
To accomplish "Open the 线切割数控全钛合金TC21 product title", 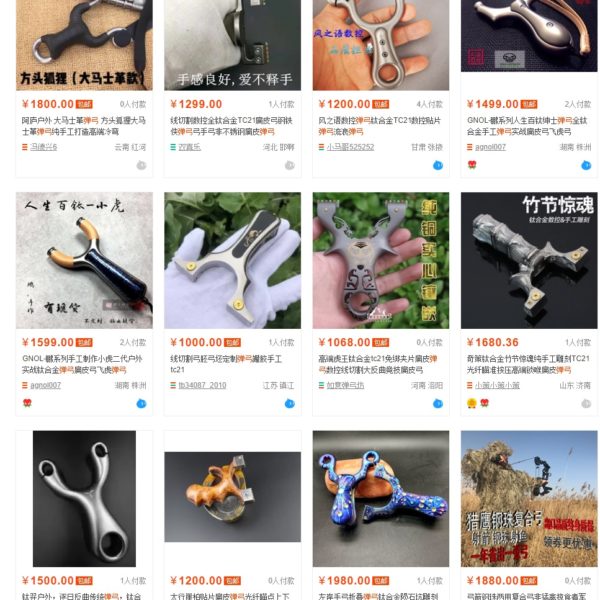I will point(232,125).
